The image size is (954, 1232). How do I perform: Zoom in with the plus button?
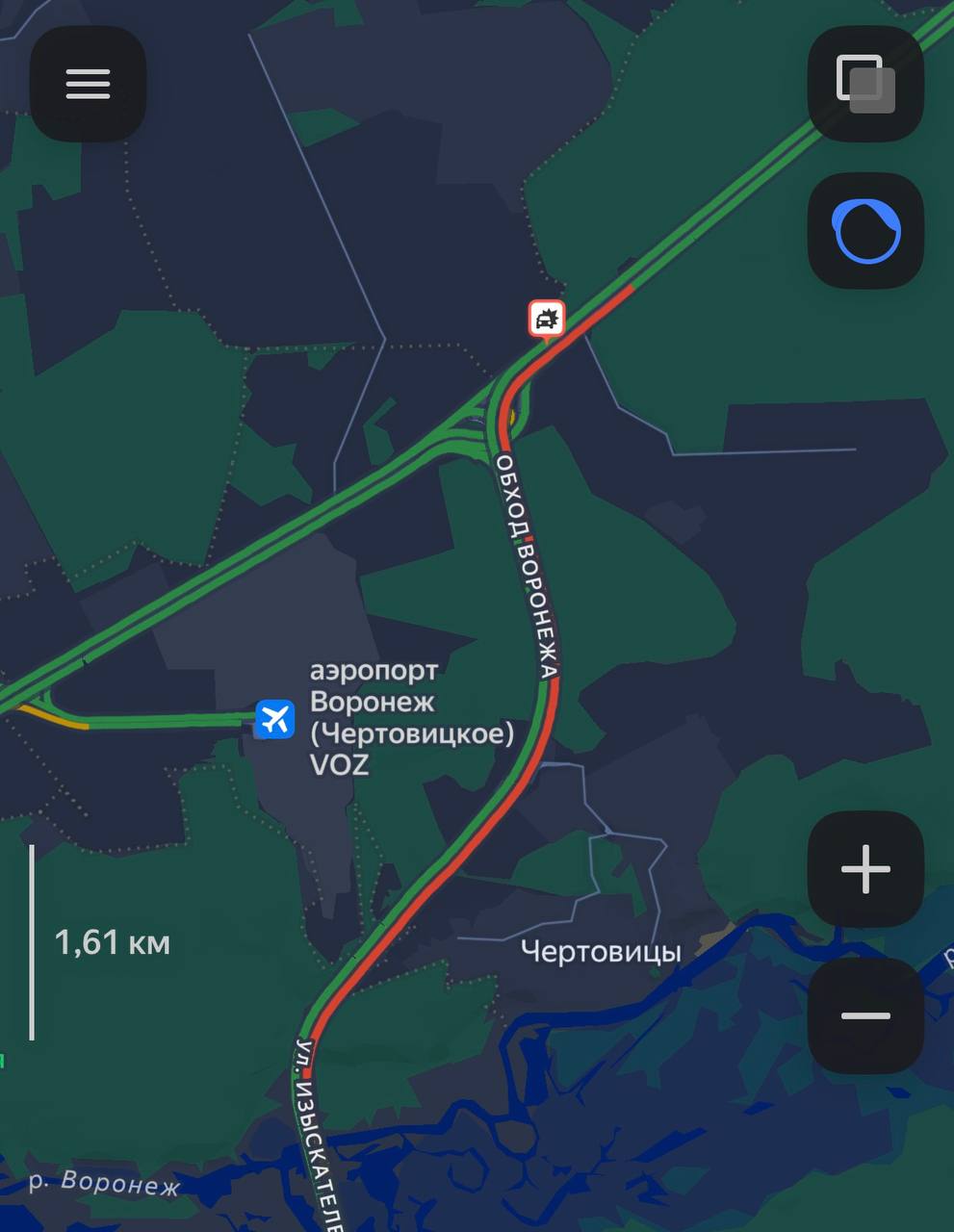click(865, 869)
